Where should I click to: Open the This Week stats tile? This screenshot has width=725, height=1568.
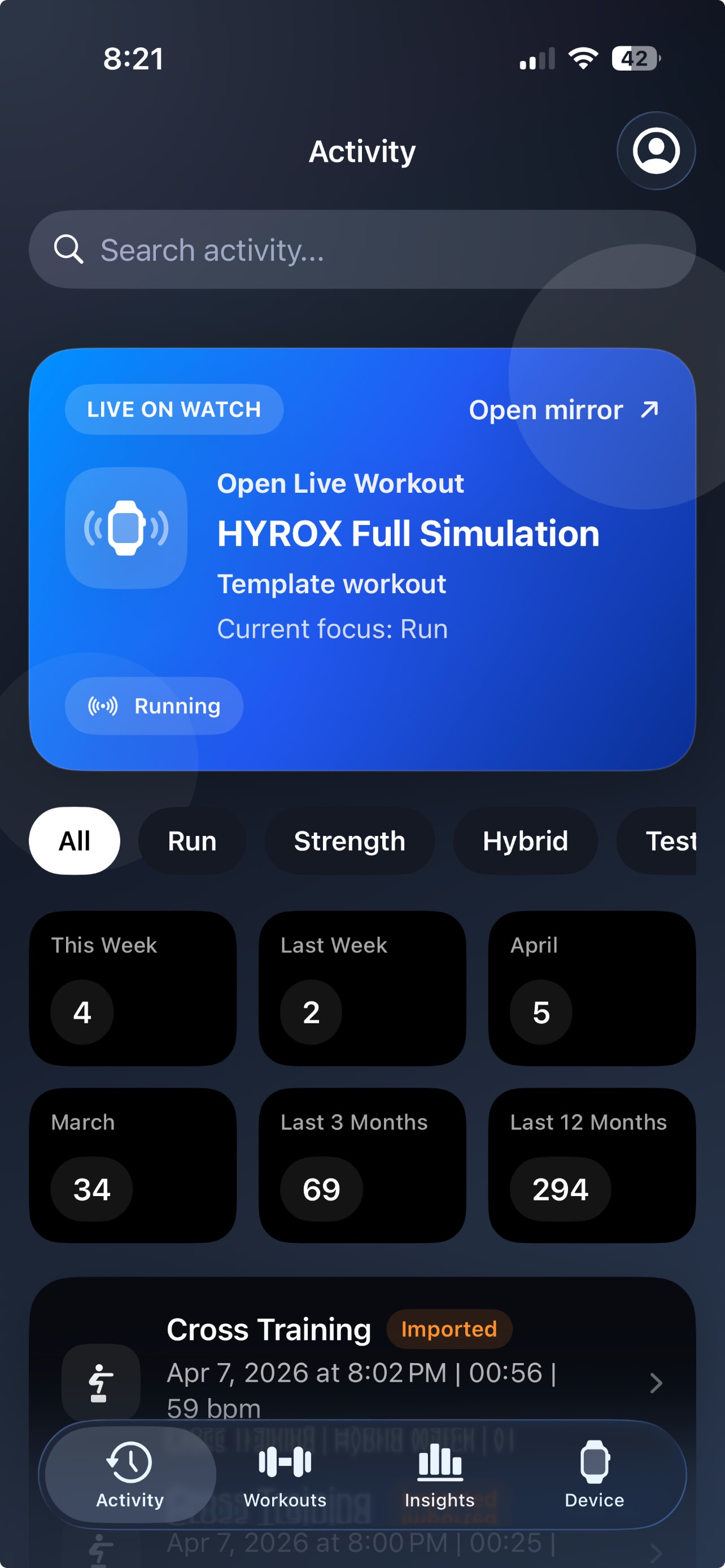[133, 987]
